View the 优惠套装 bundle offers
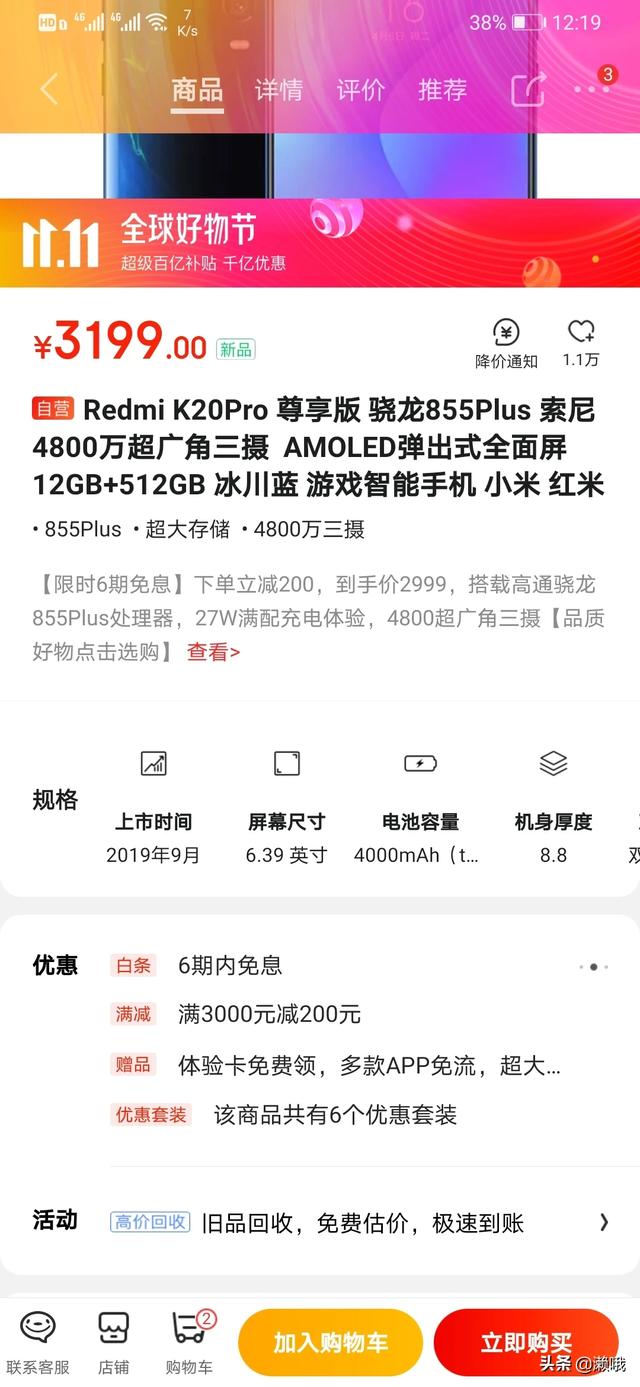640x1387 pixels. pyautogui.click(x=334, y=1115)
